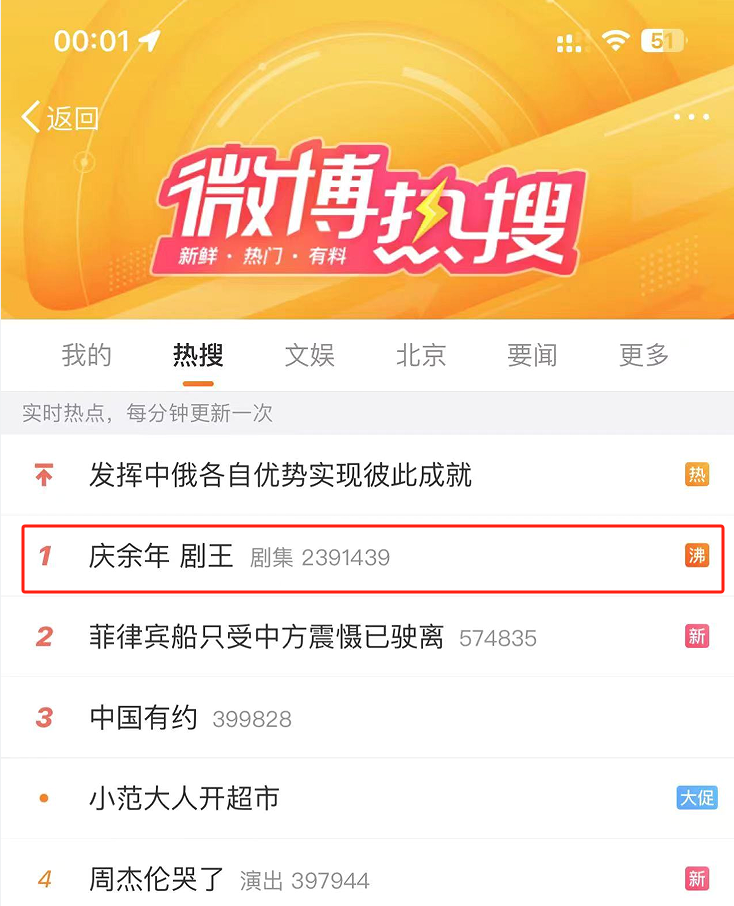Open pinned topic 发挥中俄各自优势实现彼此成就
This screenshot has height=906, width=734.
(280, 475)
